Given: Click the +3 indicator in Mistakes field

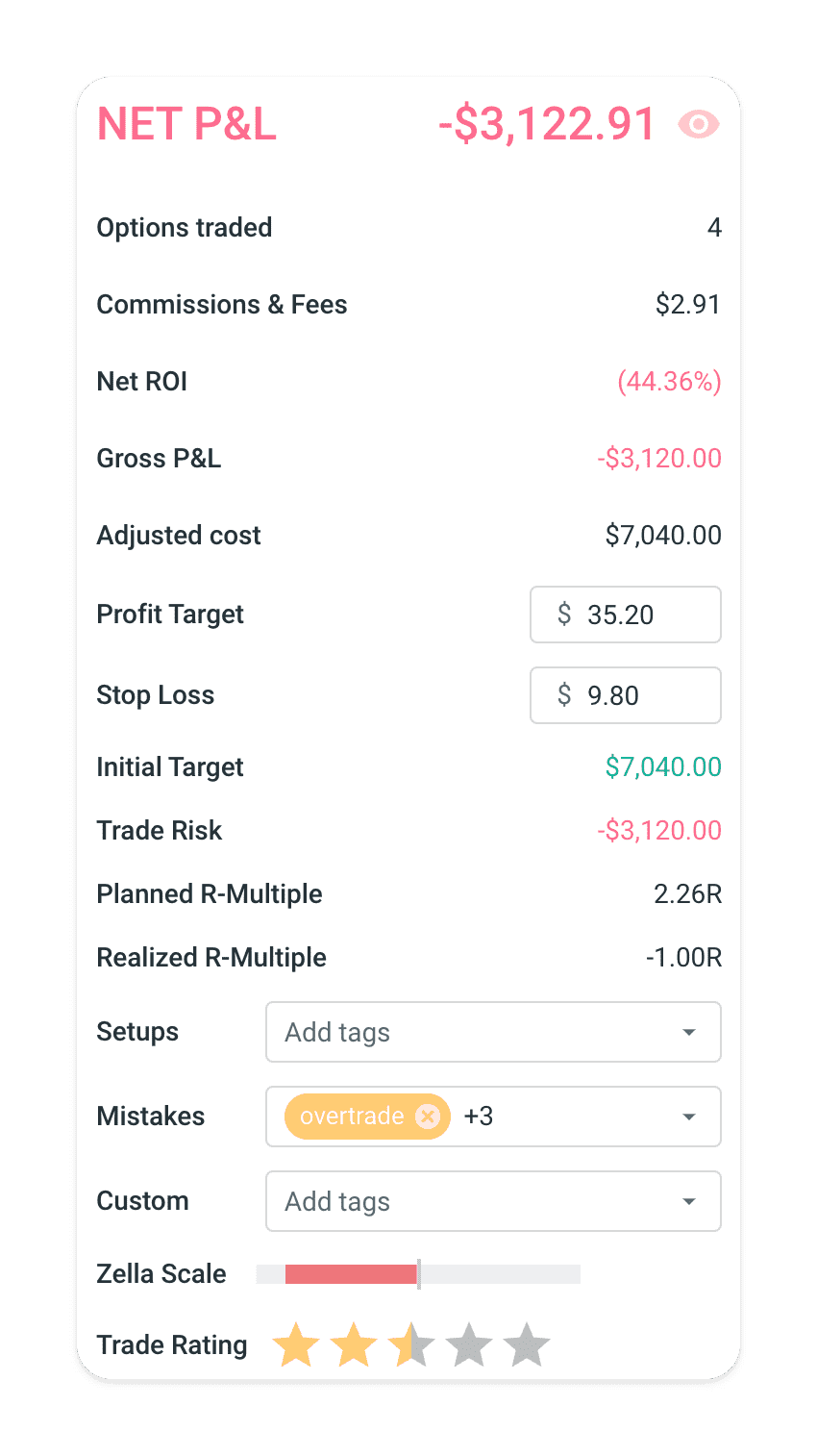Looking at the screenshot, I should 478,1116.
